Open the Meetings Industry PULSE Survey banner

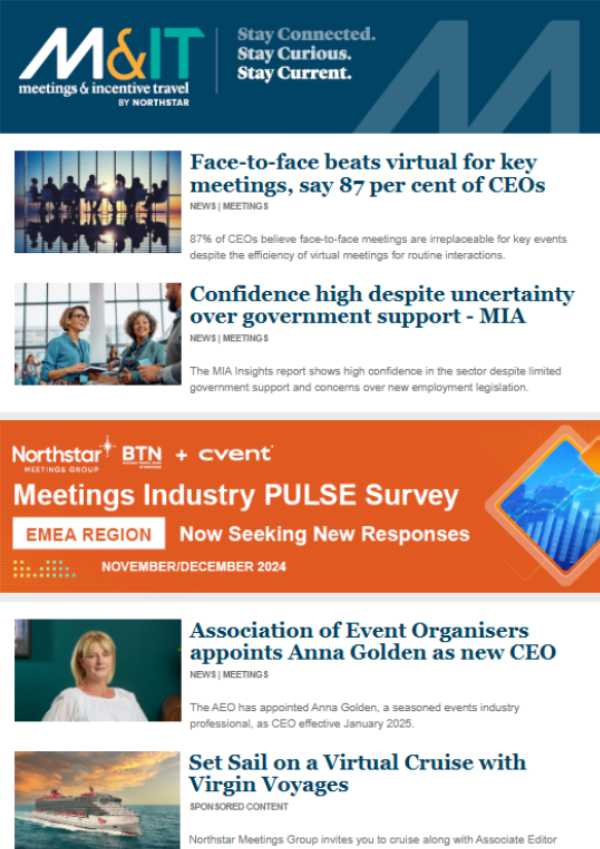tap(300, 506)
